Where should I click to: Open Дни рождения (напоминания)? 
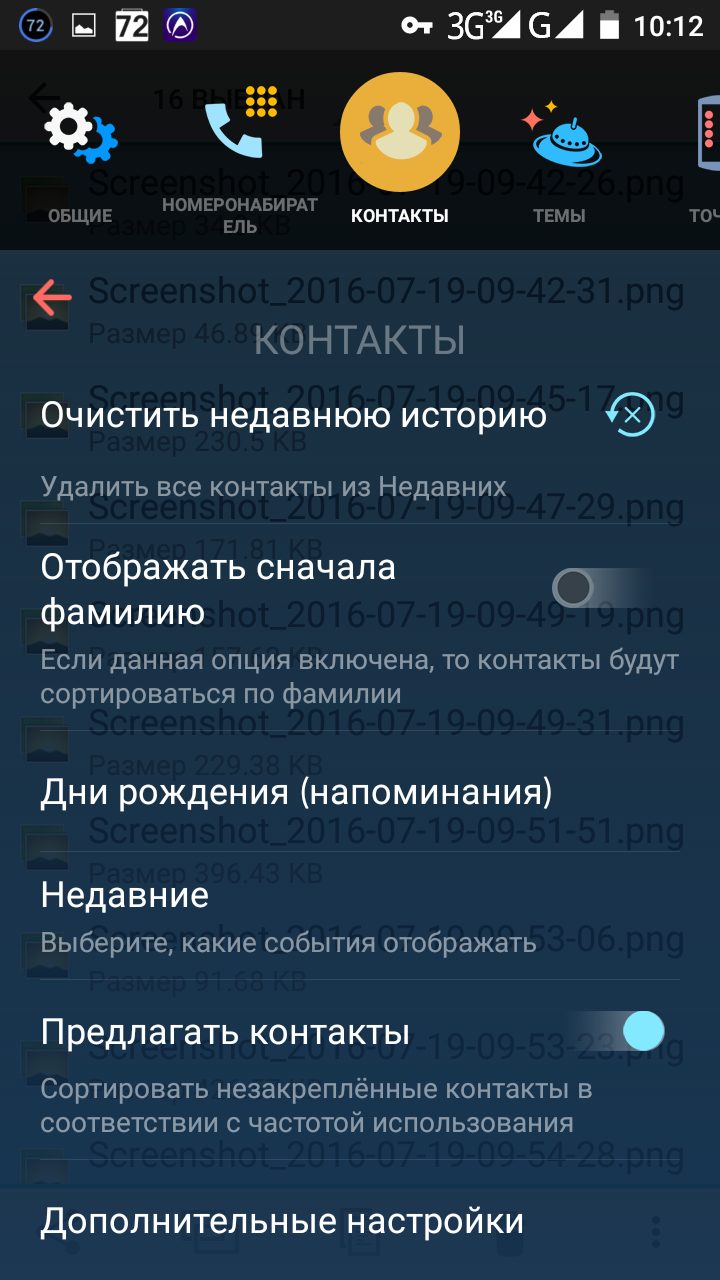click(x=297, y=792)
